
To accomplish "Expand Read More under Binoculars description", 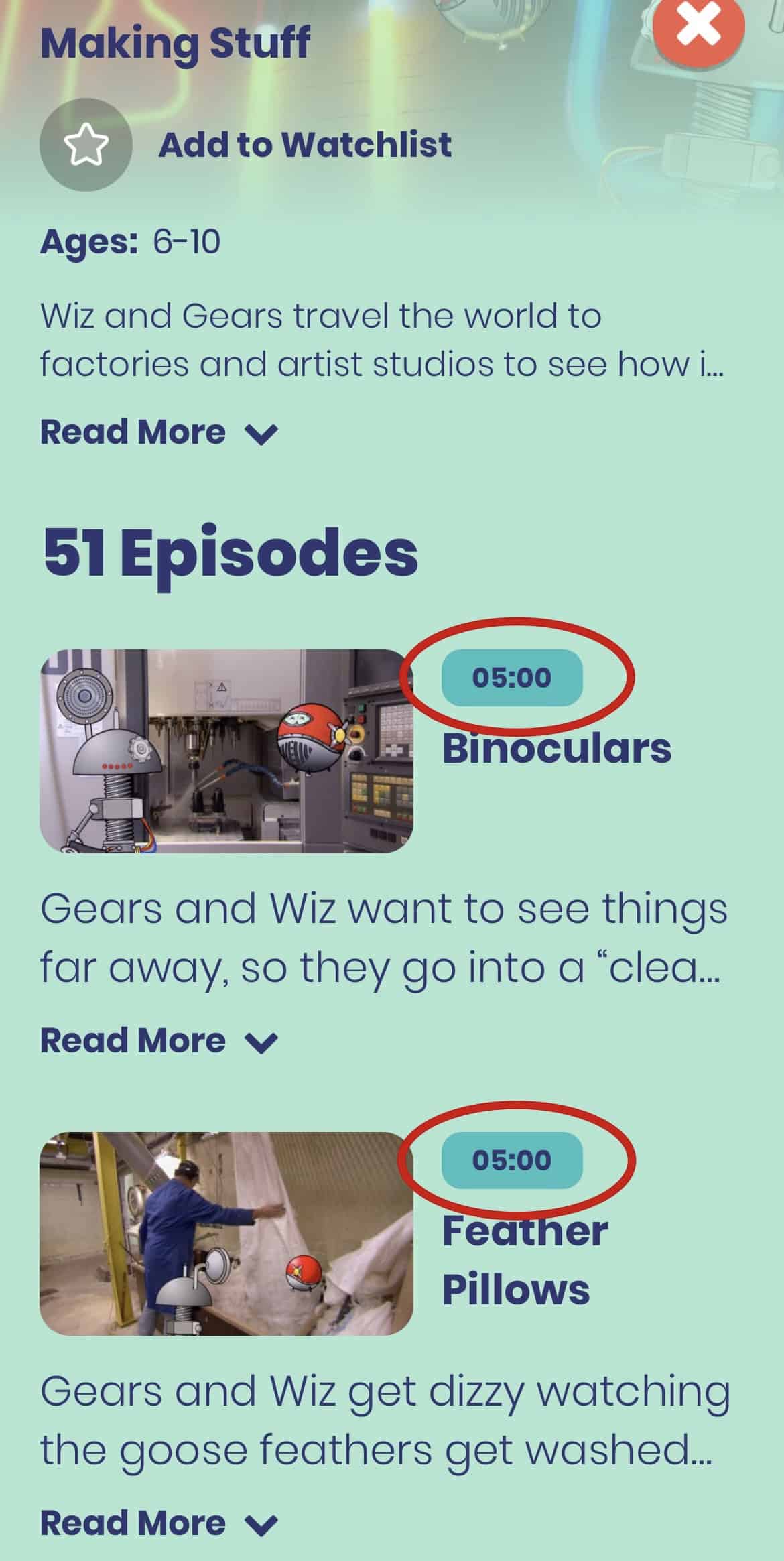I will click(159, 1041).
